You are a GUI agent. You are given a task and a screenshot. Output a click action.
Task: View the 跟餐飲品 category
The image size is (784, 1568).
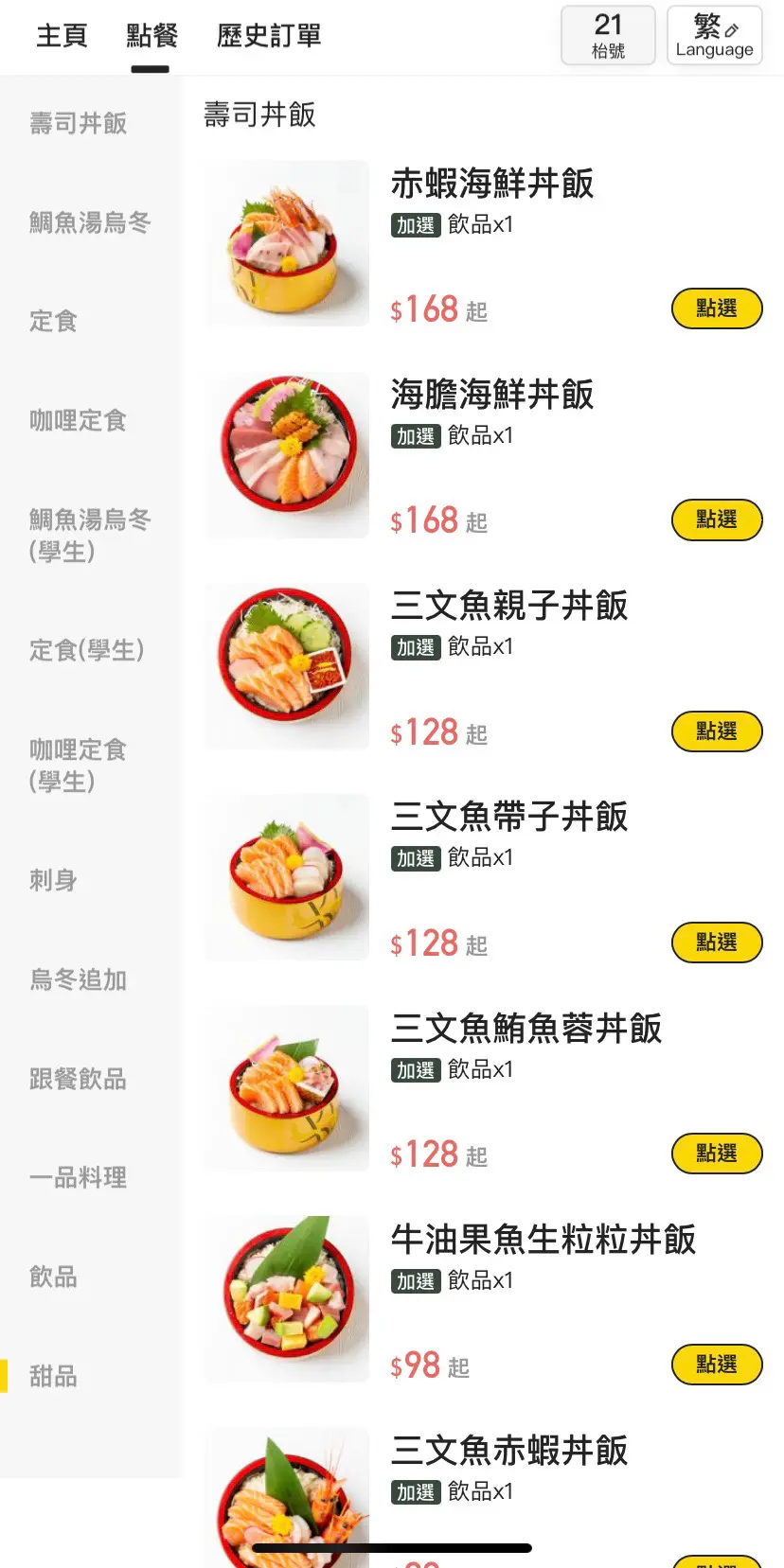tap(78, 1079)
